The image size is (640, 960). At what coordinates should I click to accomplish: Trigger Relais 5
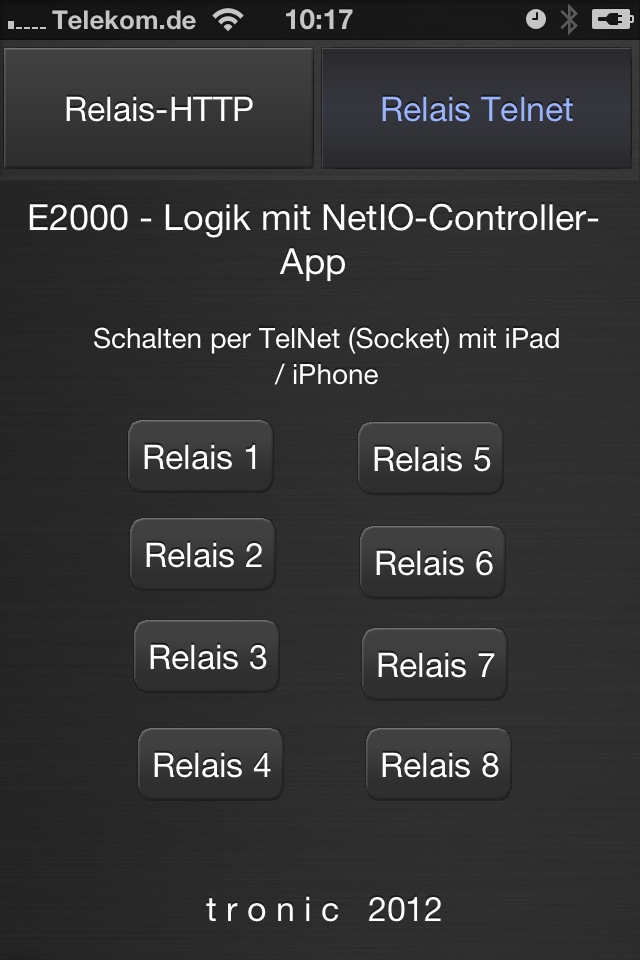point(431,459)
